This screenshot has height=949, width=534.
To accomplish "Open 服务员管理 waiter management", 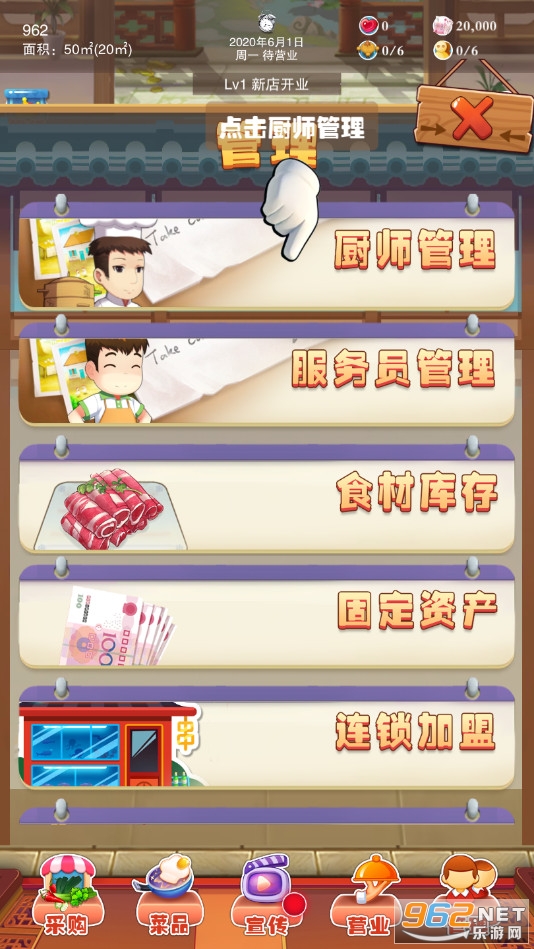I will point(266,374).
